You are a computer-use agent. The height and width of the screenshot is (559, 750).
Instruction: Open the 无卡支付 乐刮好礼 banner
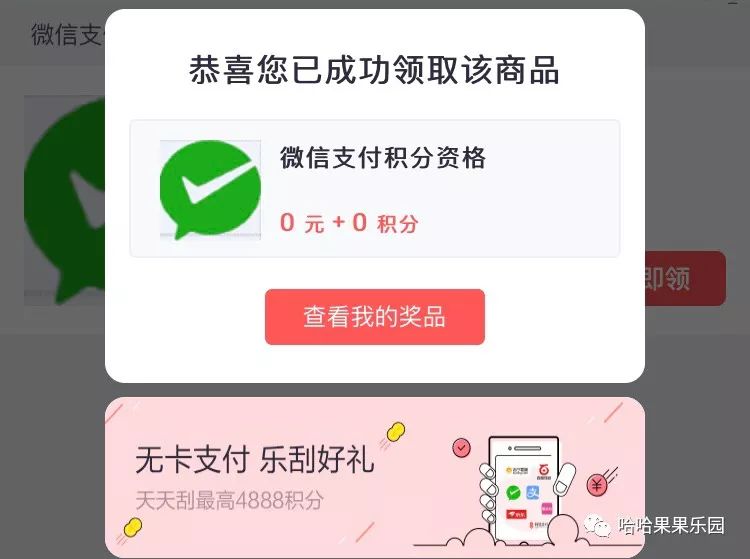click(374, 476)
